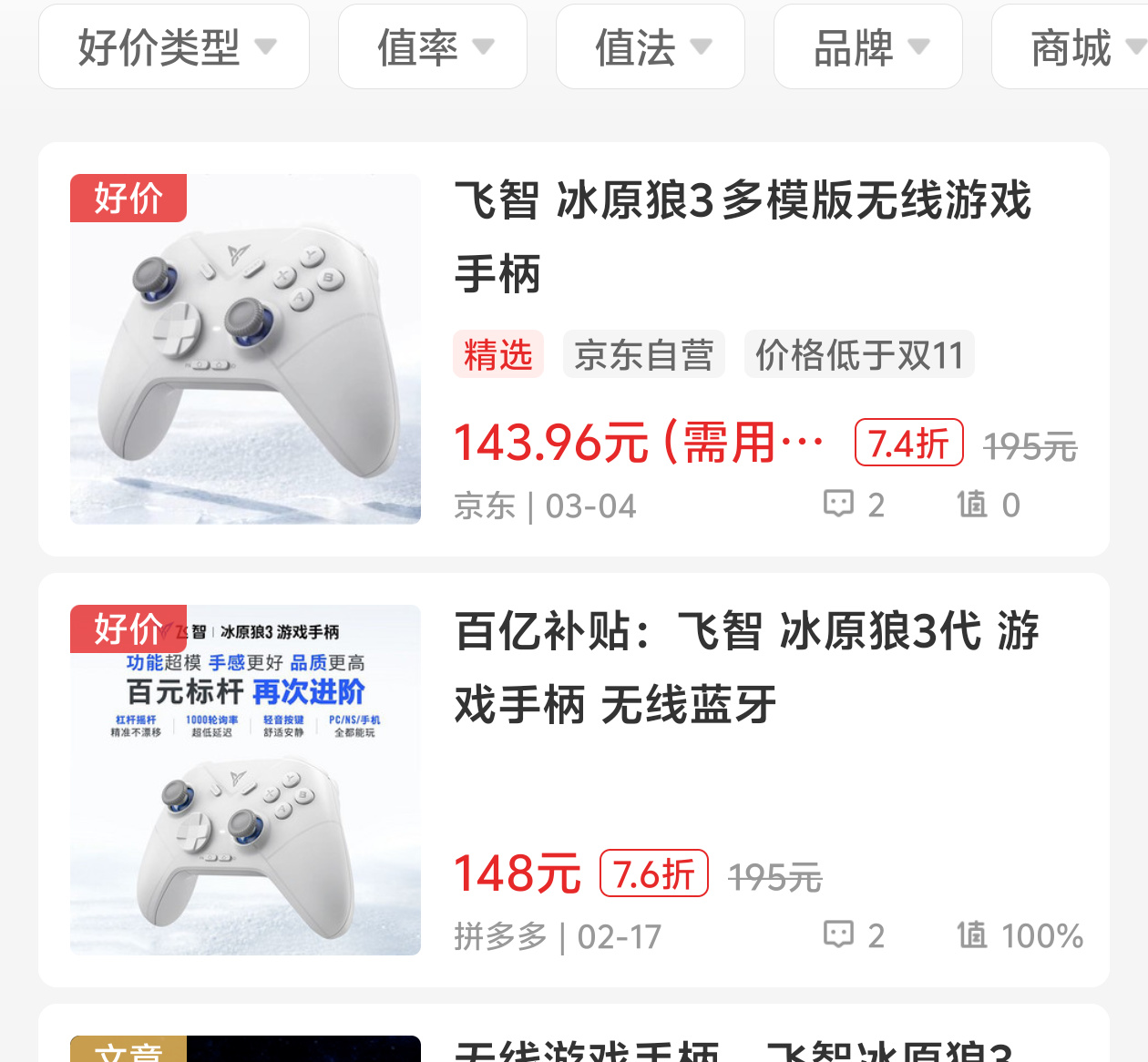This screenshot has height=1062, width=1148.
Task: Open the 品牌 brand filter
Action: coord(868,47)
